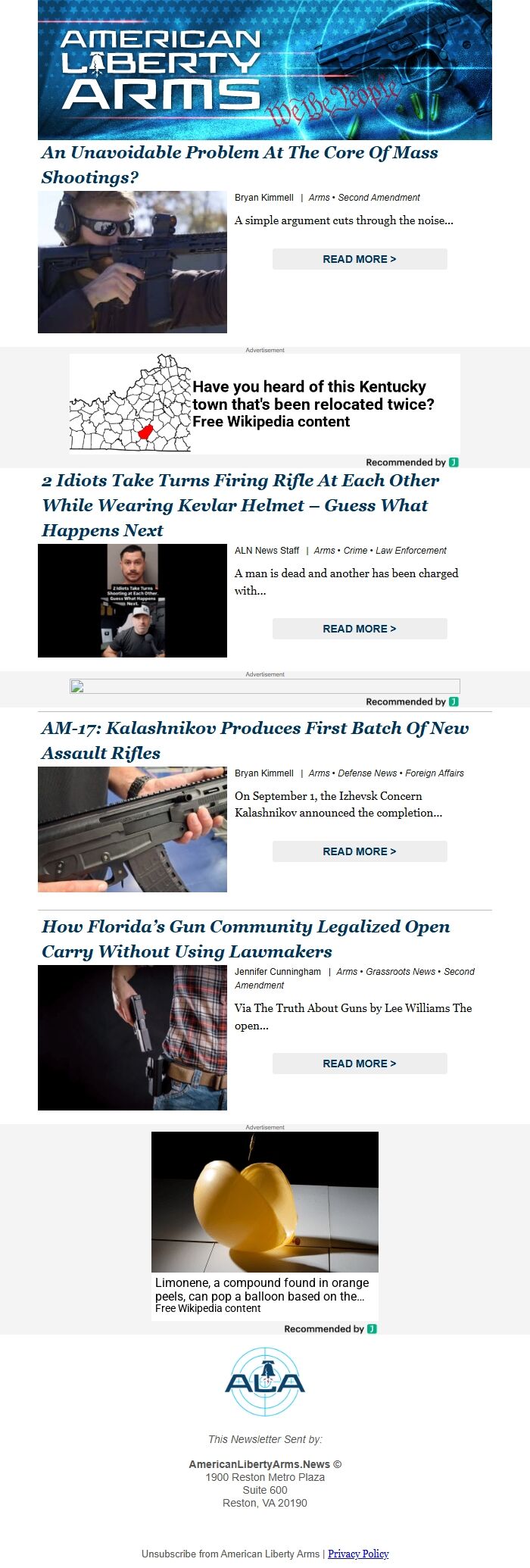The image size is (530, 1568).
Task: Open the 'An Unavoidable Problem' headline
Action: coord(239,164)
